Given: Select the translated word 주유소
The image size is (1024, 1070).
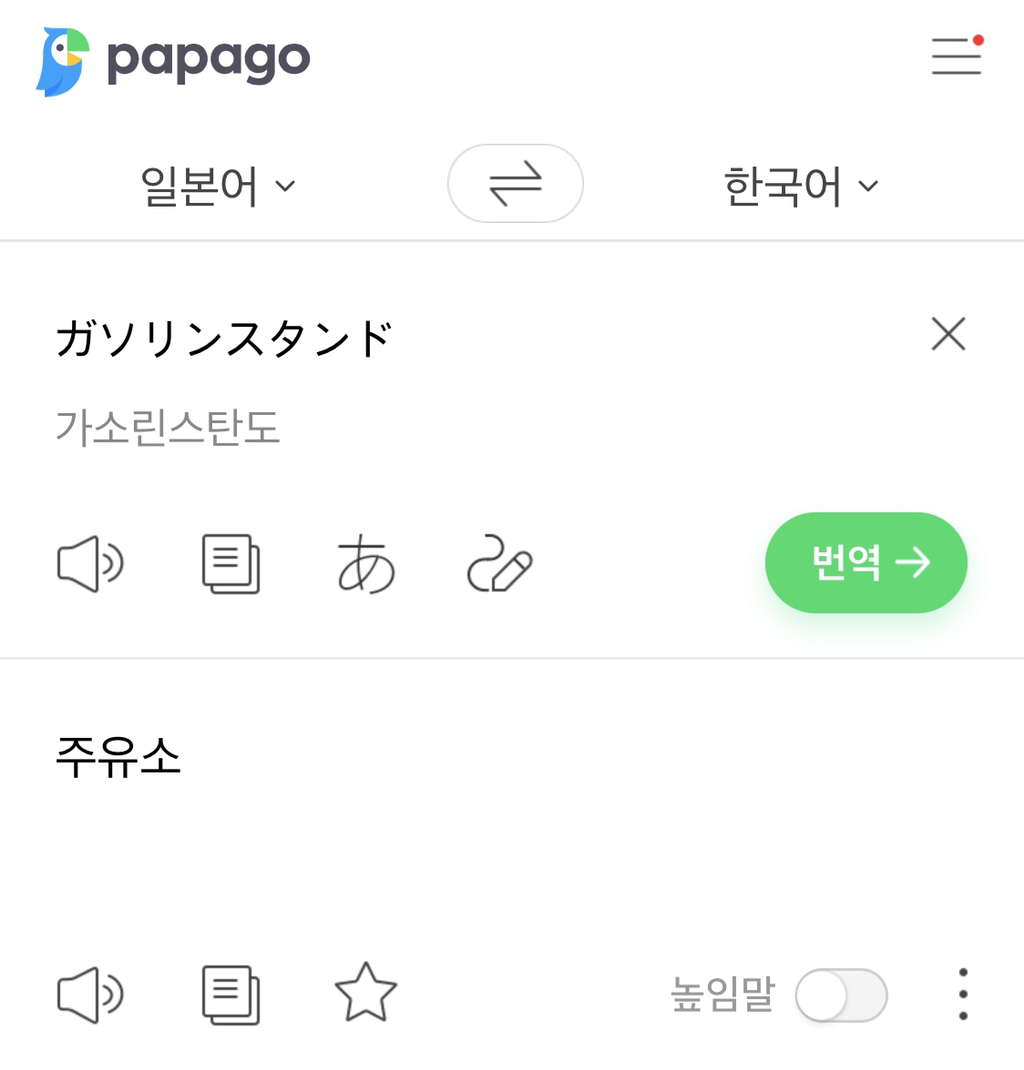Looking at the screenshot, I should click(x=117, y=758).
